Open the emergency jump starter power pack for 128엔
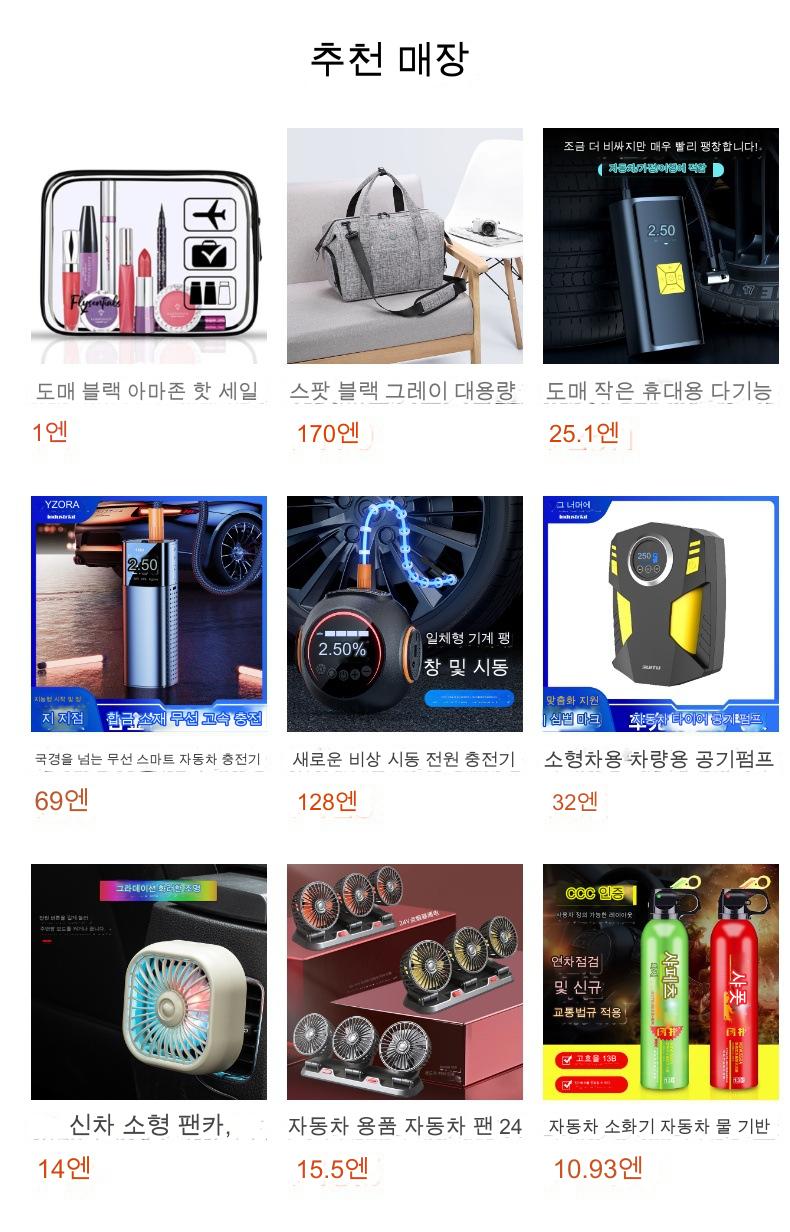Viewport: 790px width, 1232px height. point(404,614)
